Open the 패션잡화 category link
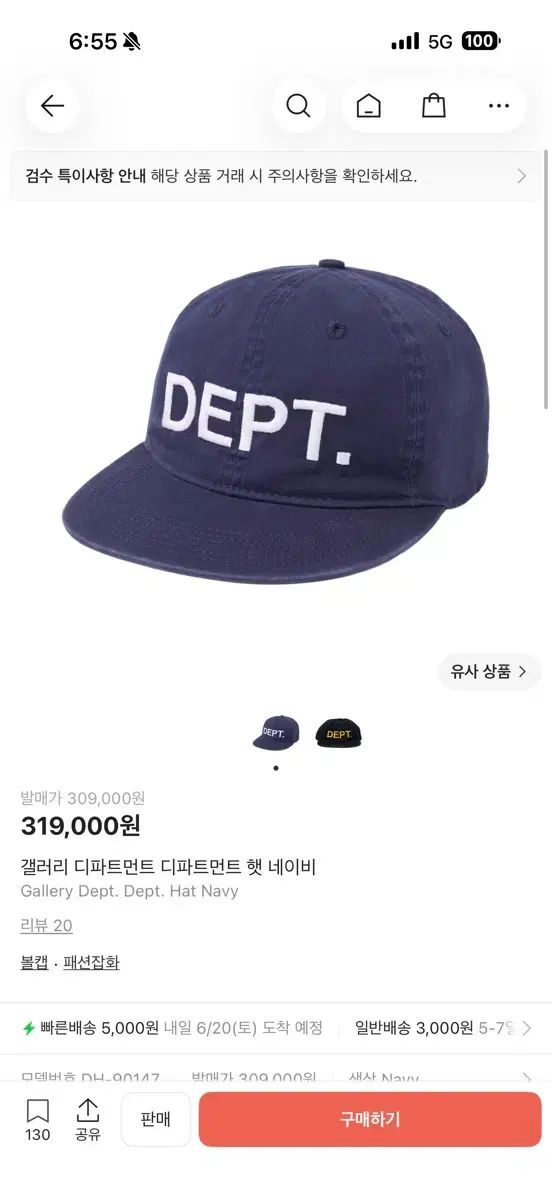The width and height of the screenshot is (552, 1200). (91, 962)
